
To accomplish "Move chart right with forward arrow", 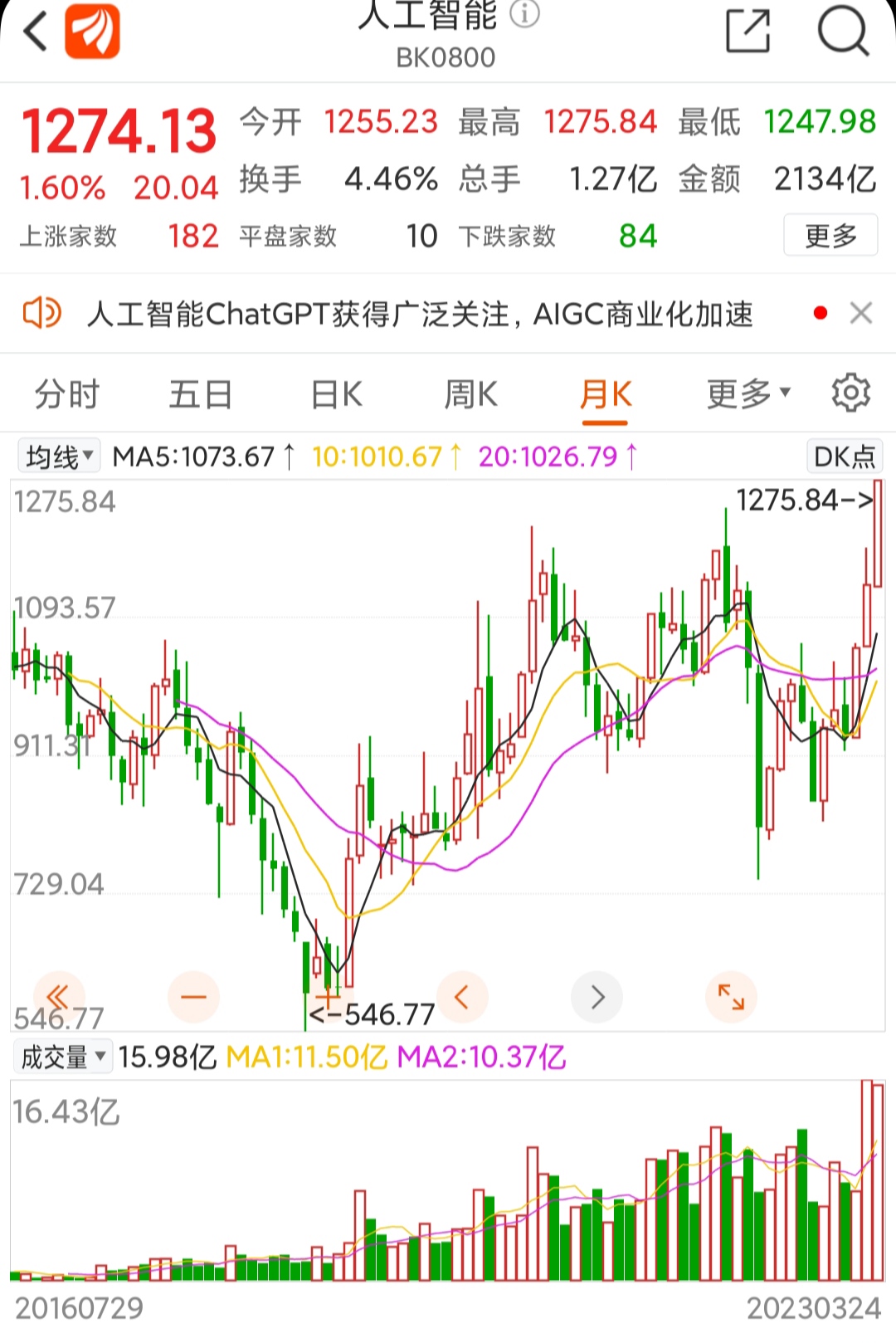I will click(x=597, y=997).
